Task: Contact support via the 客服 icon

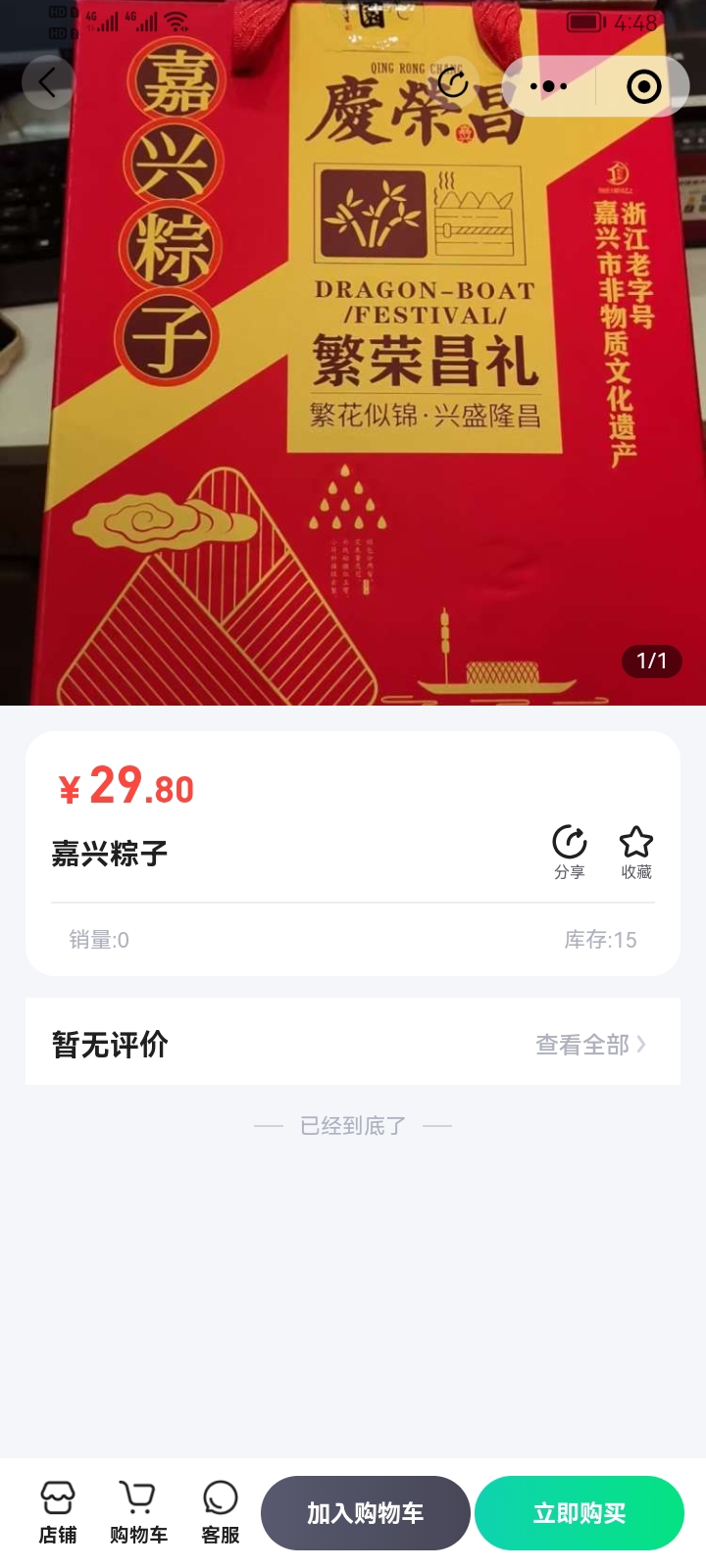Action: tap(219, 1511)
